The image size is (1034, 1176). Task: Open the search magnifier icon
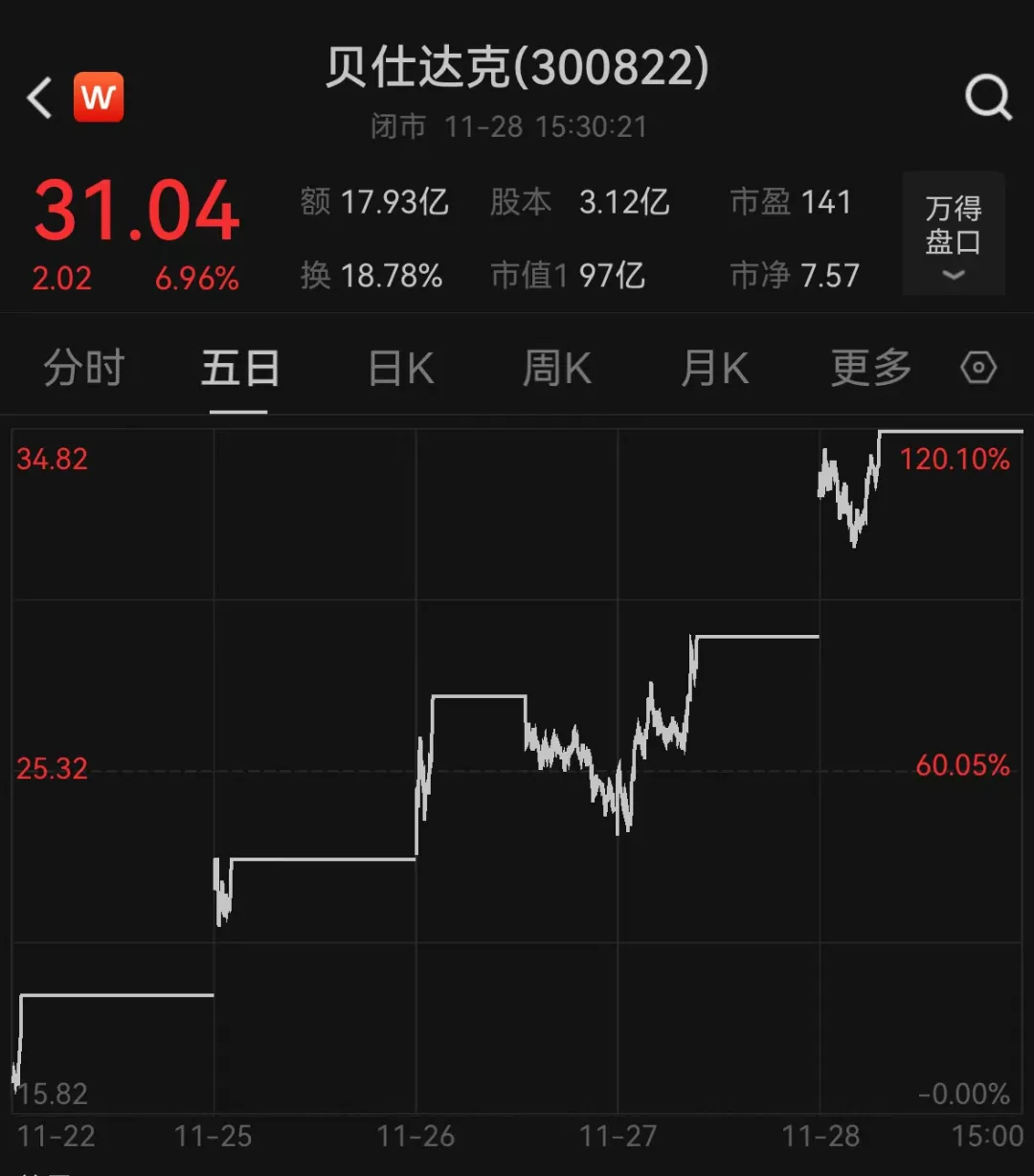tap(987, 97)
